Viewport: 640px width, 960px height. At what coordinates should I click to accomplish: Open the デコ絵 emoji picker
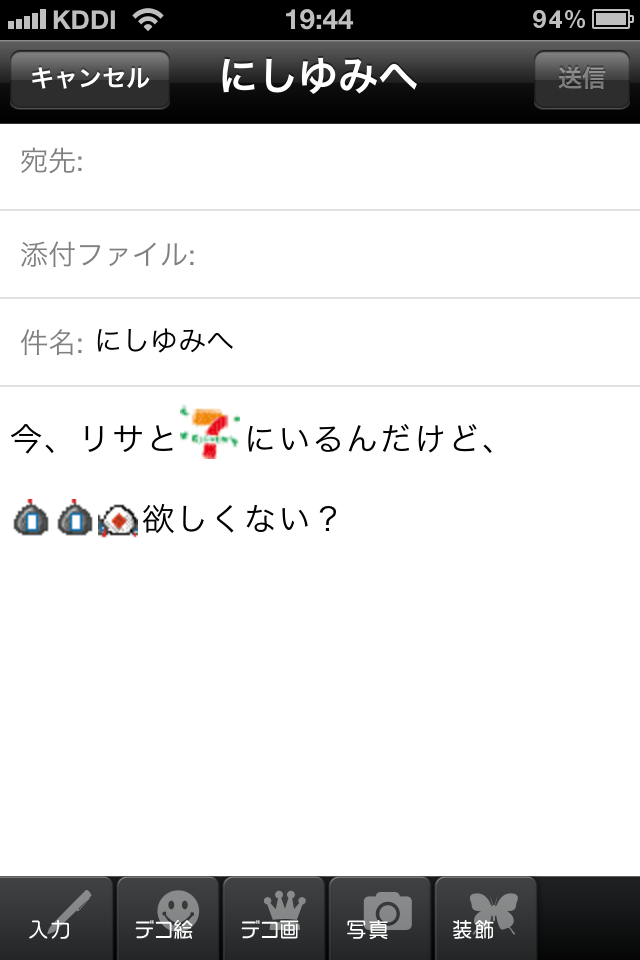tap(164, 918)
